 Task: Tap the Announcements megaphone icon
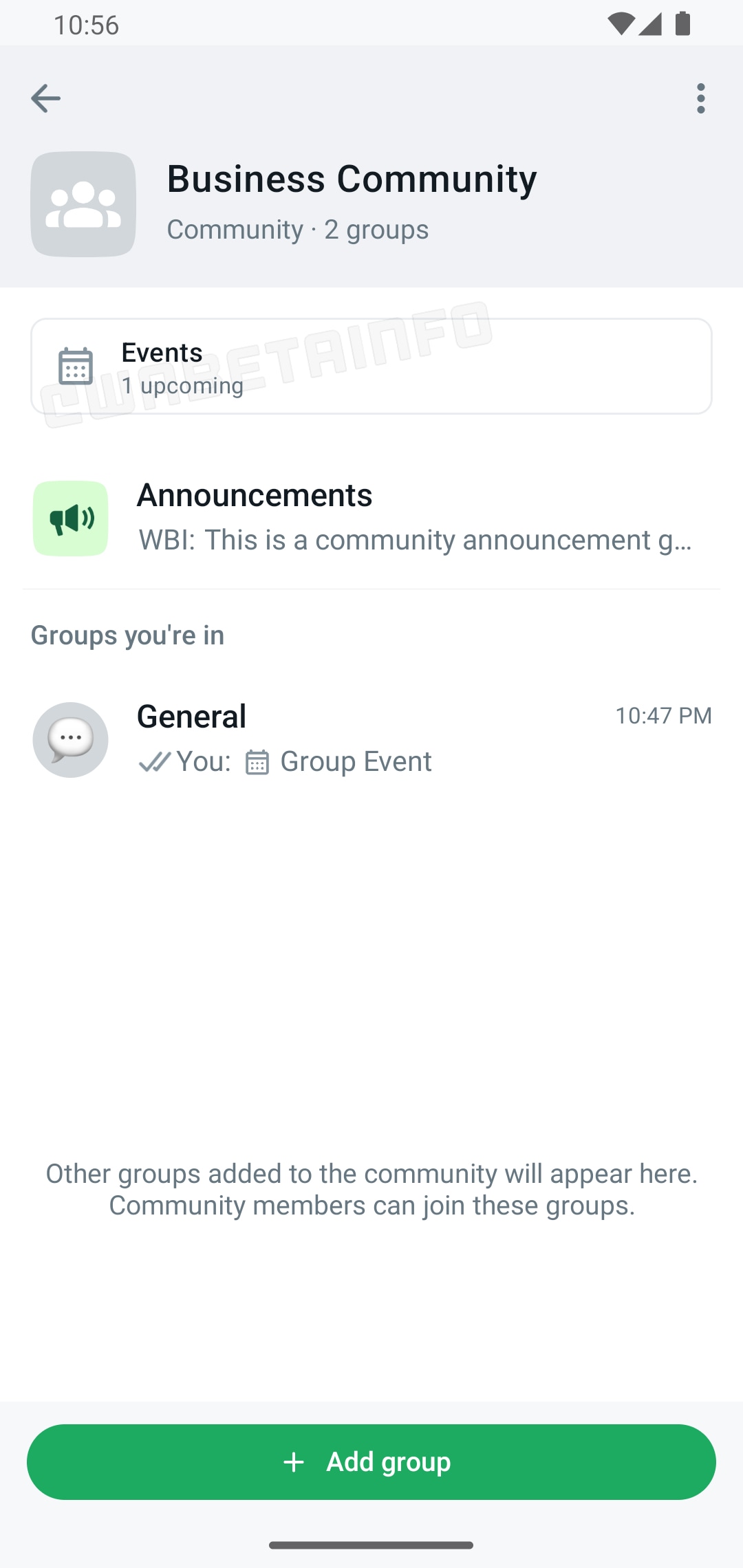[x=71, y=518]
